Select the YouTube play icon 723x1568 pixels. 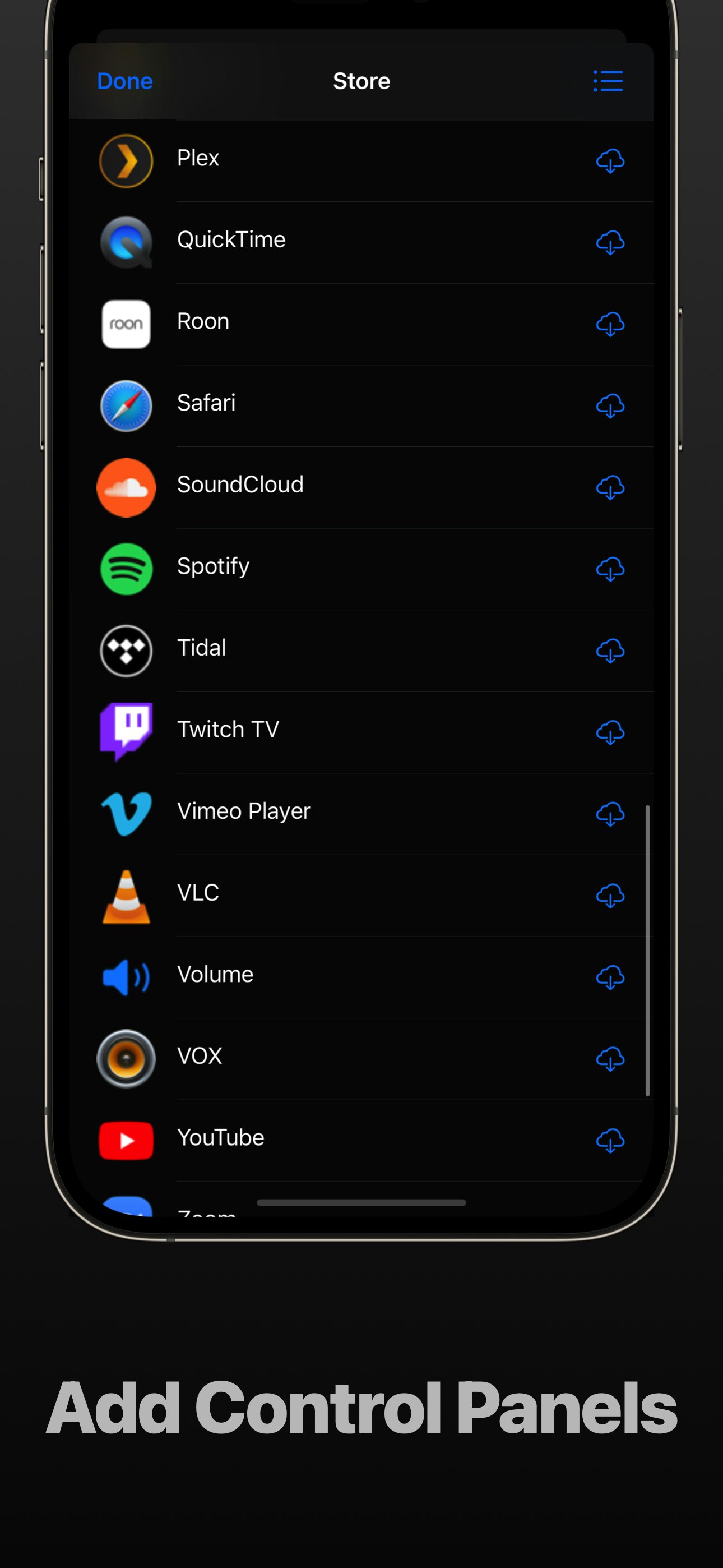(126, 1141)
